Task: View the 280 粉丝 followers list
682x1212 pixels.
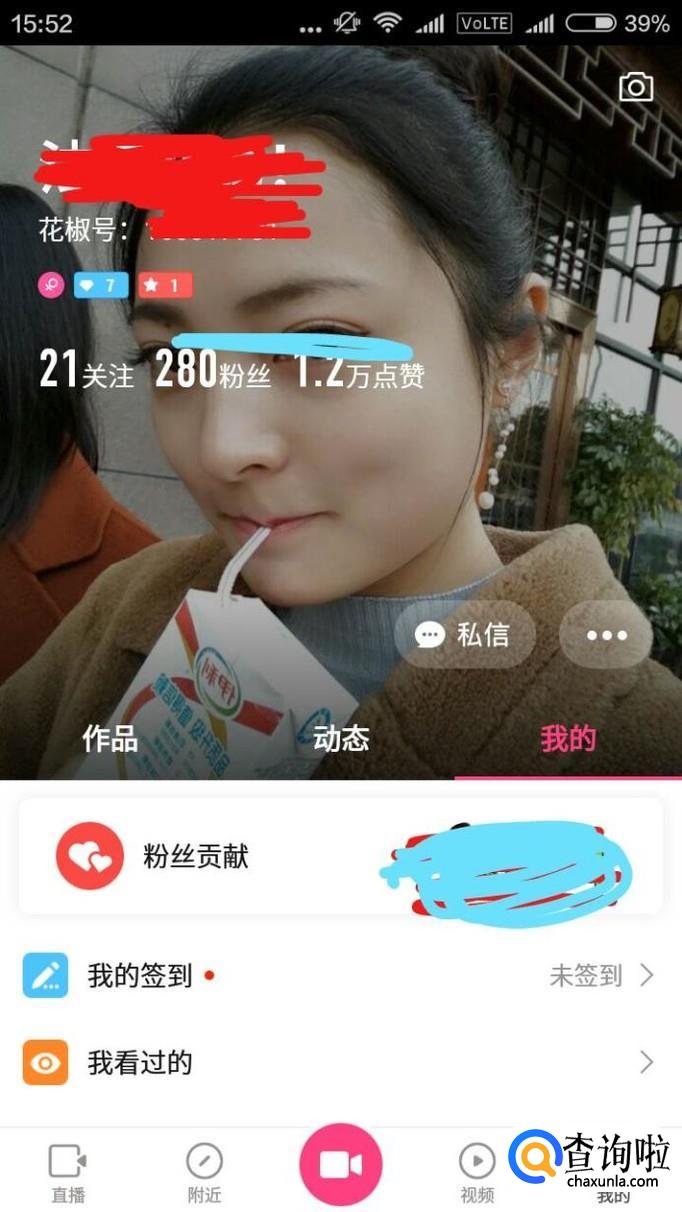Action: click(x=212, y=372)
